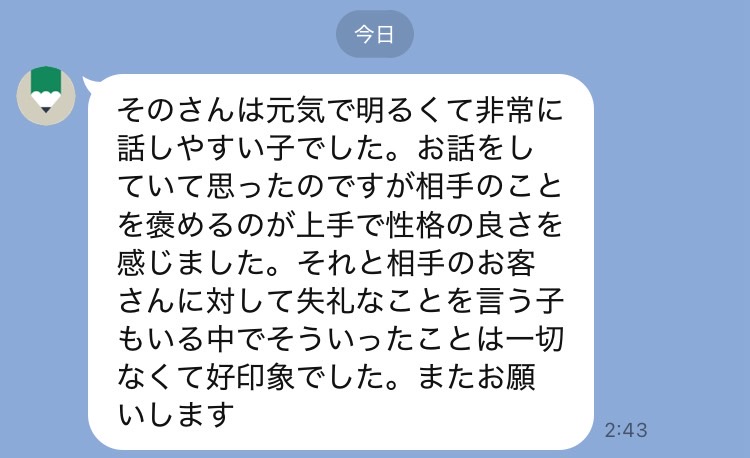Open the sender's green pencil profile avatar
The width and height of the screenshot is (750, 458).
pos(44,97)
